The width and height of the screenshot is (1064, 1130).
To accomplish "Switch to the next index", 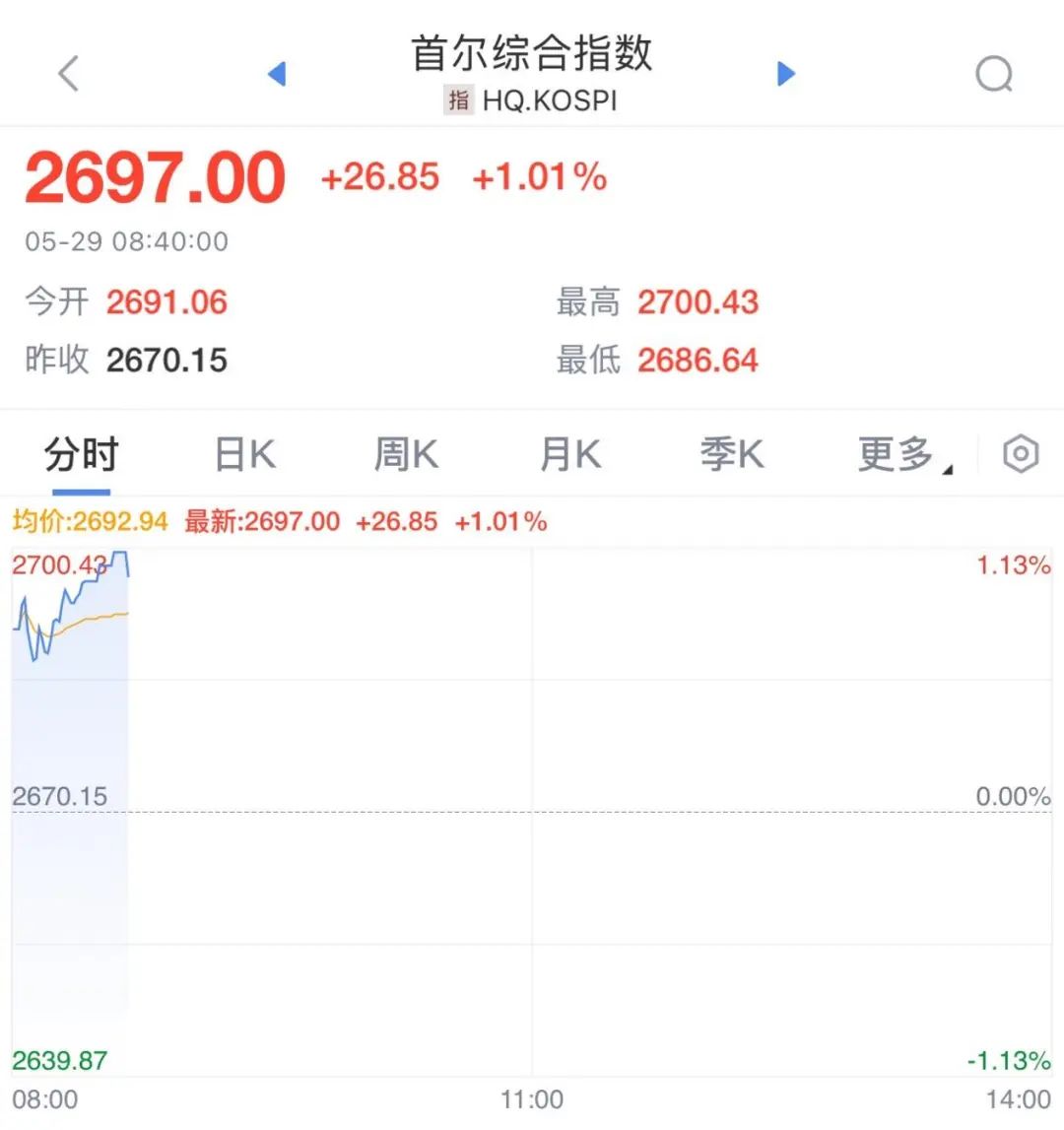I will 785,74.
